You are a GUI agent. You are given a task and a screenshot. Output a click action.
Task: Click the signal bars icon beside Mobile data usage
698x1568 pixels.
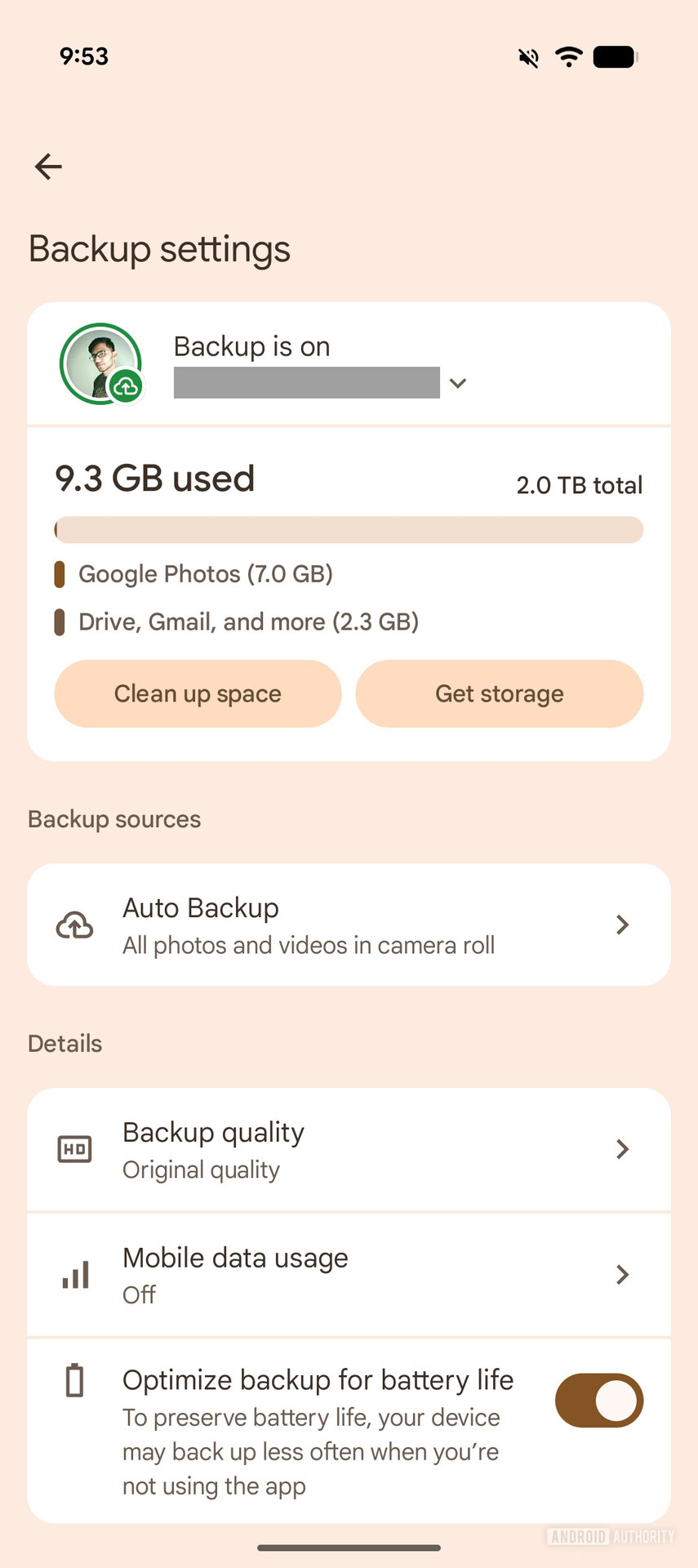(x=74, y=1275)
